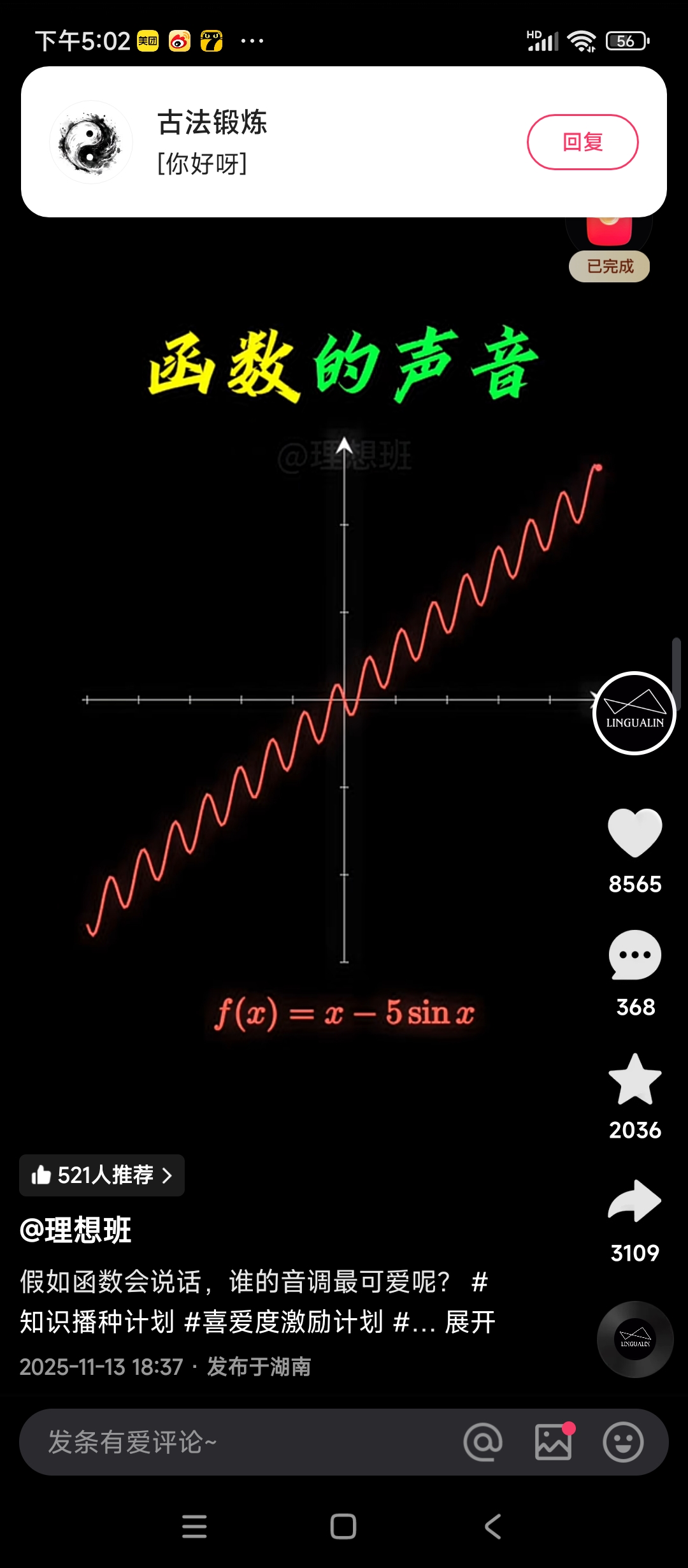The width and height of the screenshot is (688, 1568).
Task: Mention someone with the @ icon
Action: click(483, 1442)
